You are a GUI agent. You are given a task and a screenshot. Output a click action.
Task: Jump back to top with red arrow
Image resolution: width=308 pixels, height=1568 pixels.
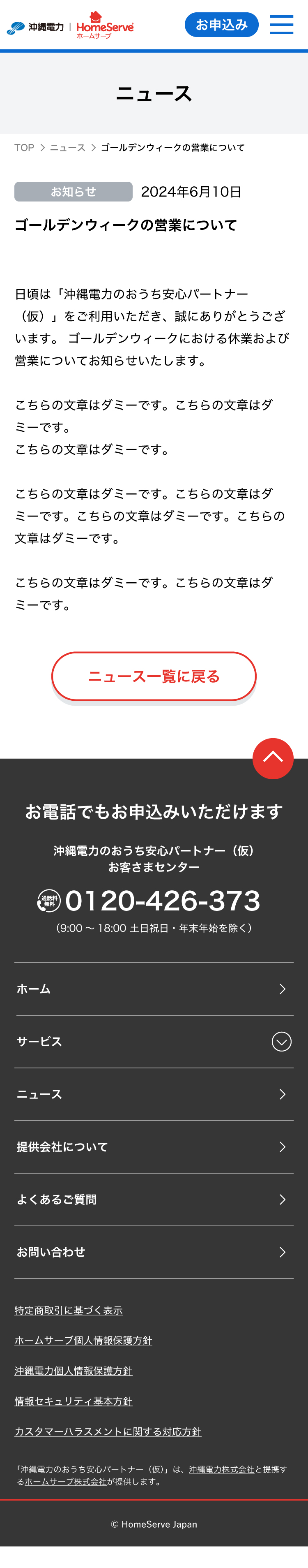pyautogui.click(x=273, y=758)
